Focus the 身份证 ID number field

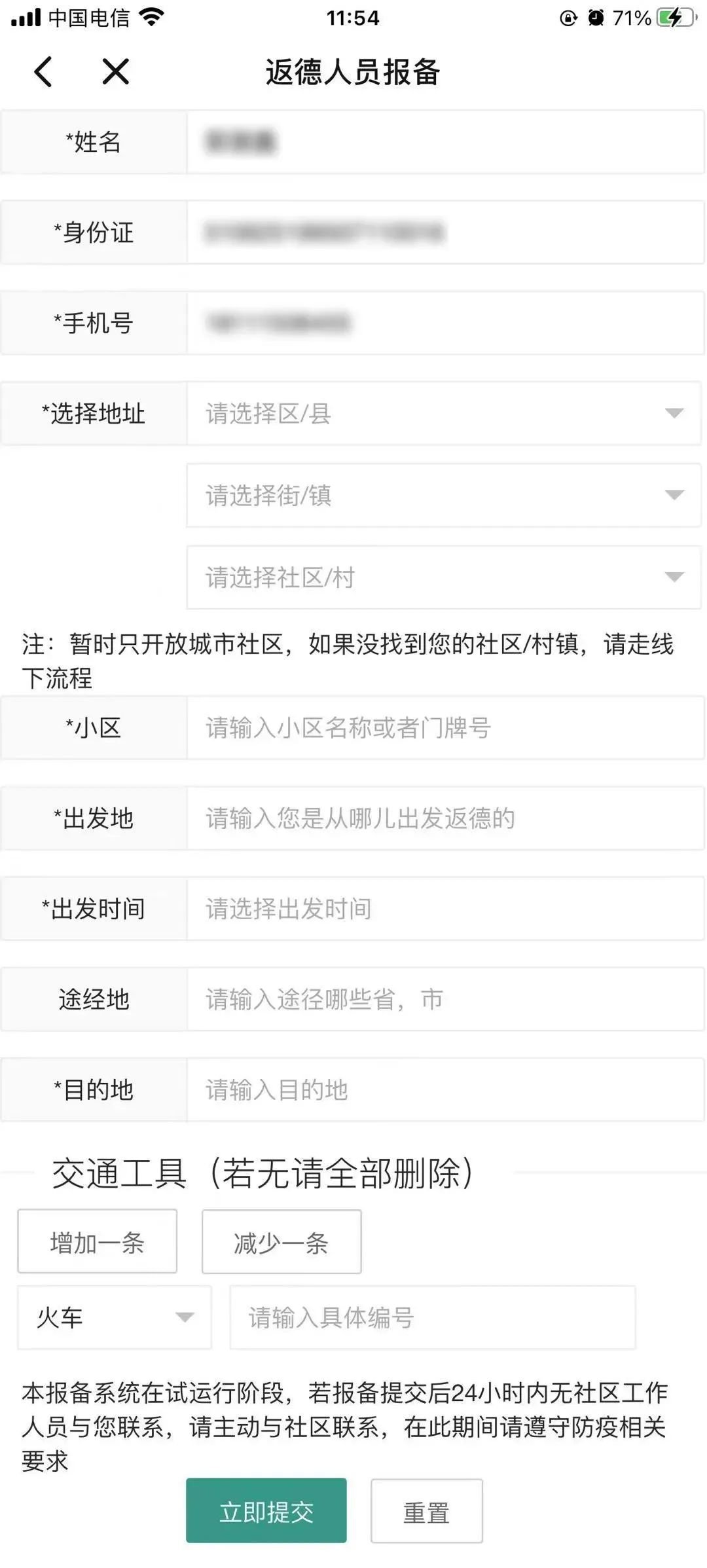445,232
